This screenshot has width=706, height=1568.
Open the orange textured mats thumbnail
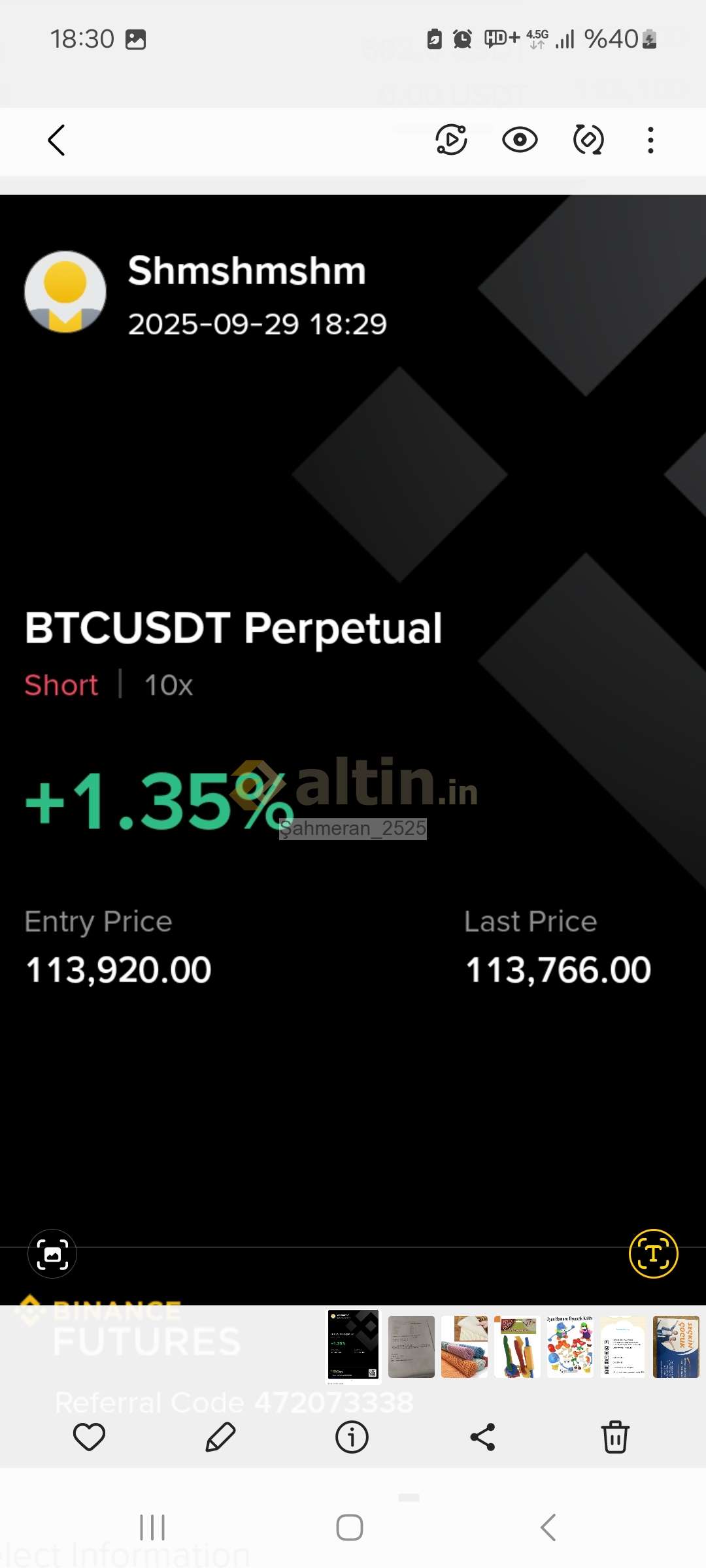click(x=464, y=1347)
